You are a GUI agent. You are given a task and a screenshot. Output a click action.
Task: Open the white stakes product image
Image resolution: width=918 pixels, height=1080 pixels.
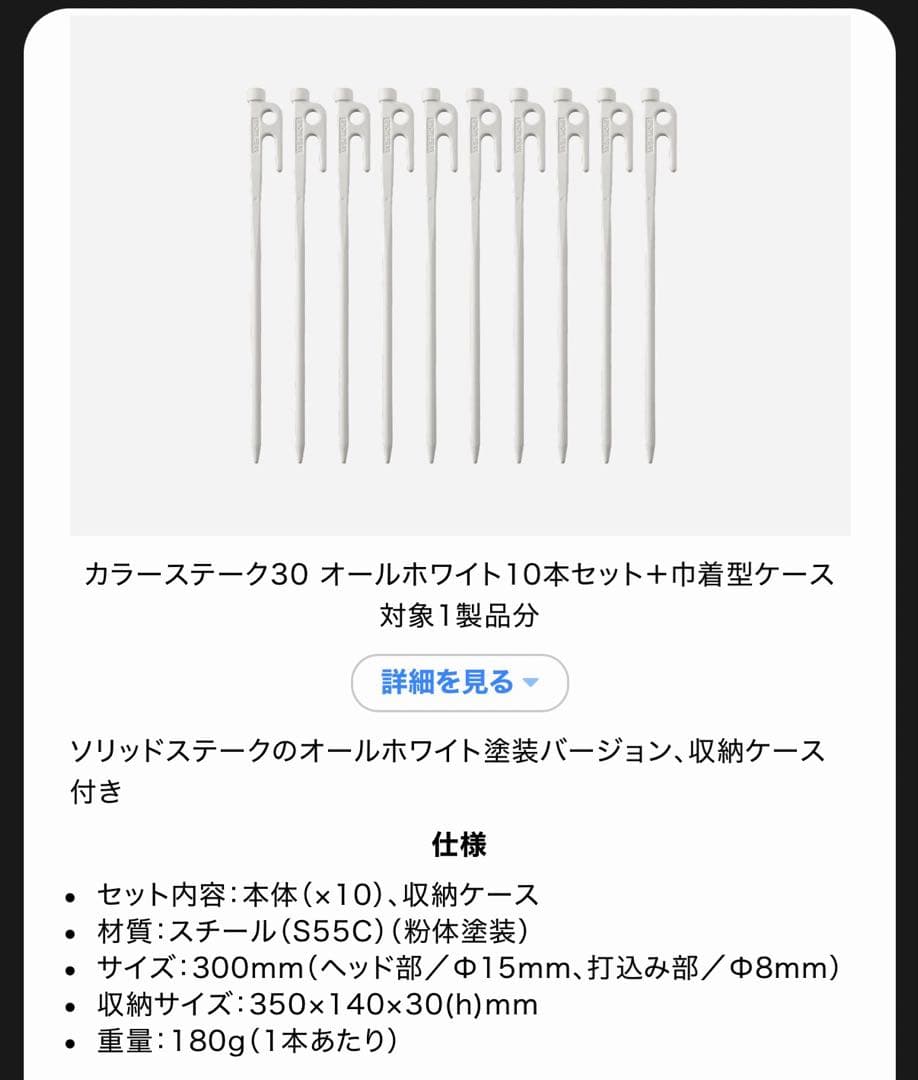pos(460,276)
